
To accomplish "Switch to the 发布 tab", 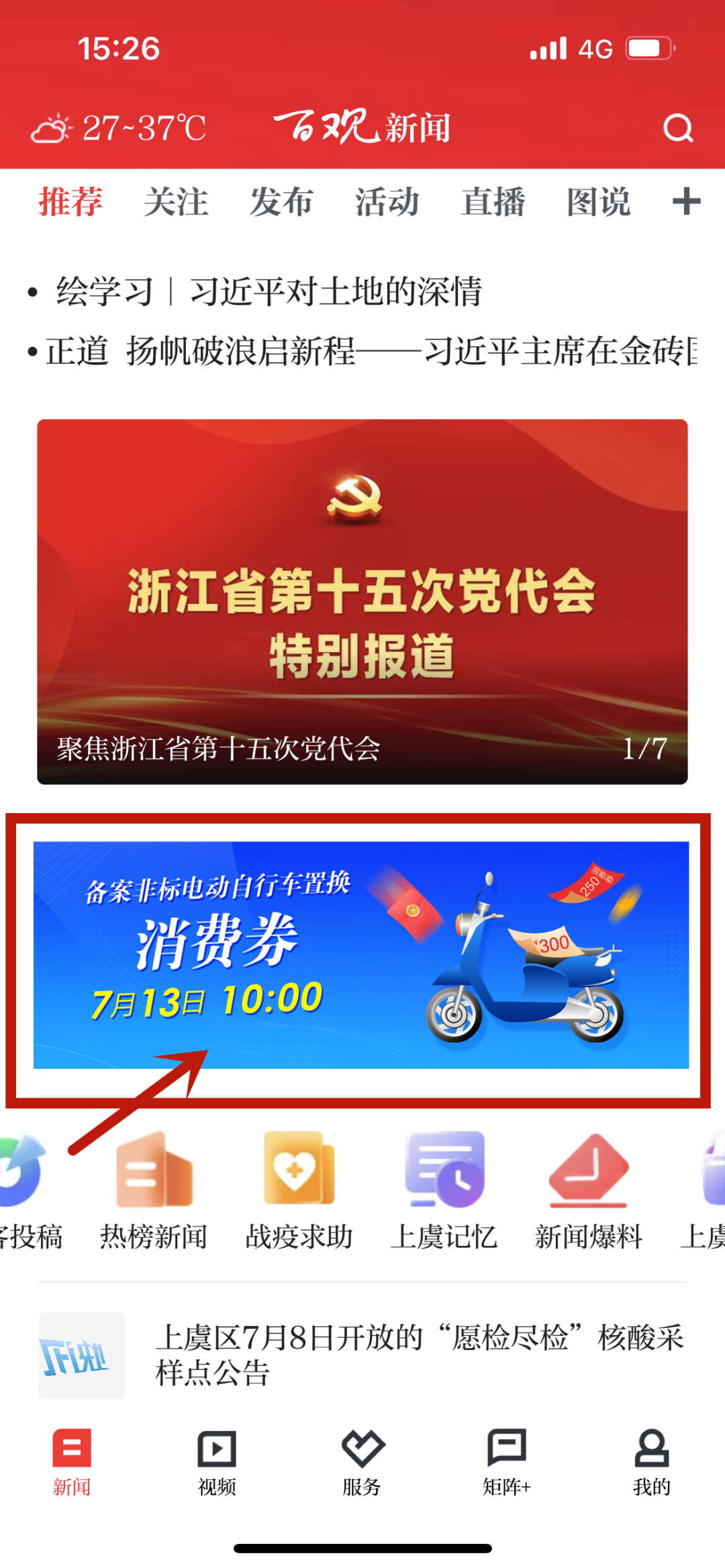I will (281, 202).
